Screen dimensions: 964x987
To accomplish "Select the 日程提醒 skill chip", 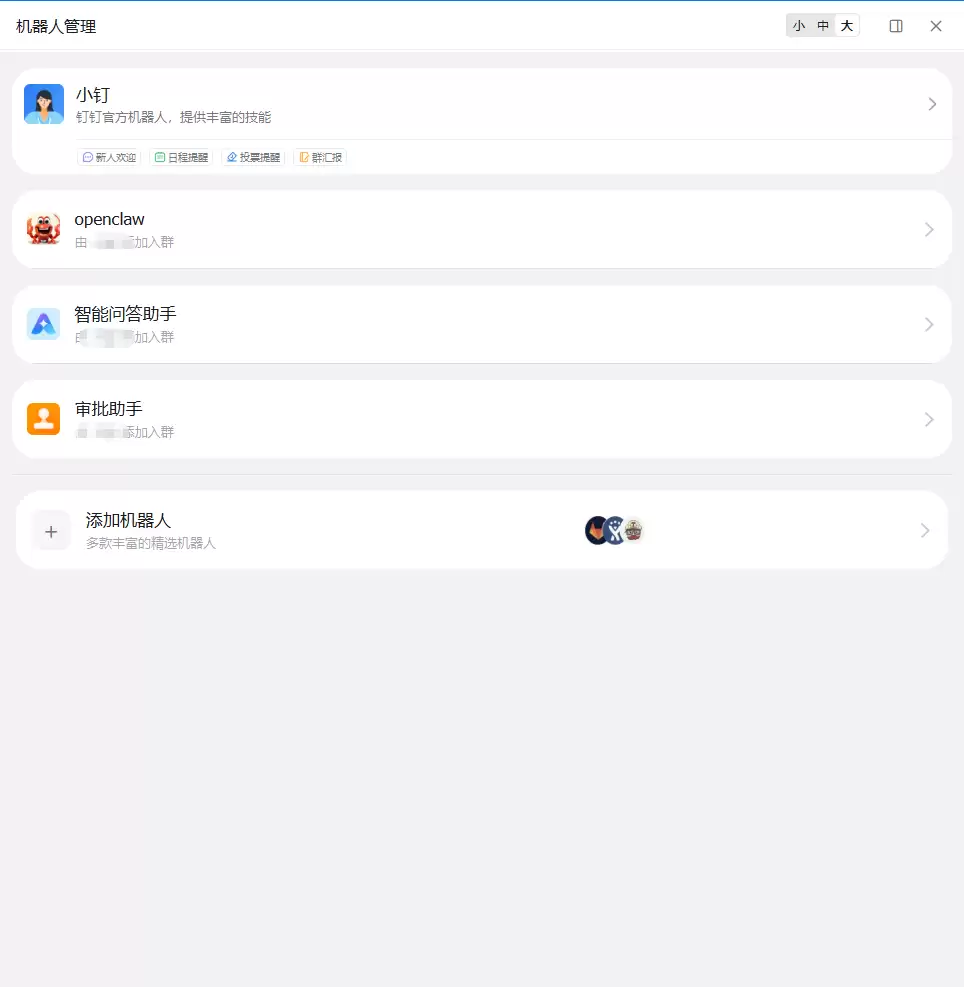I will pos(181,158).
